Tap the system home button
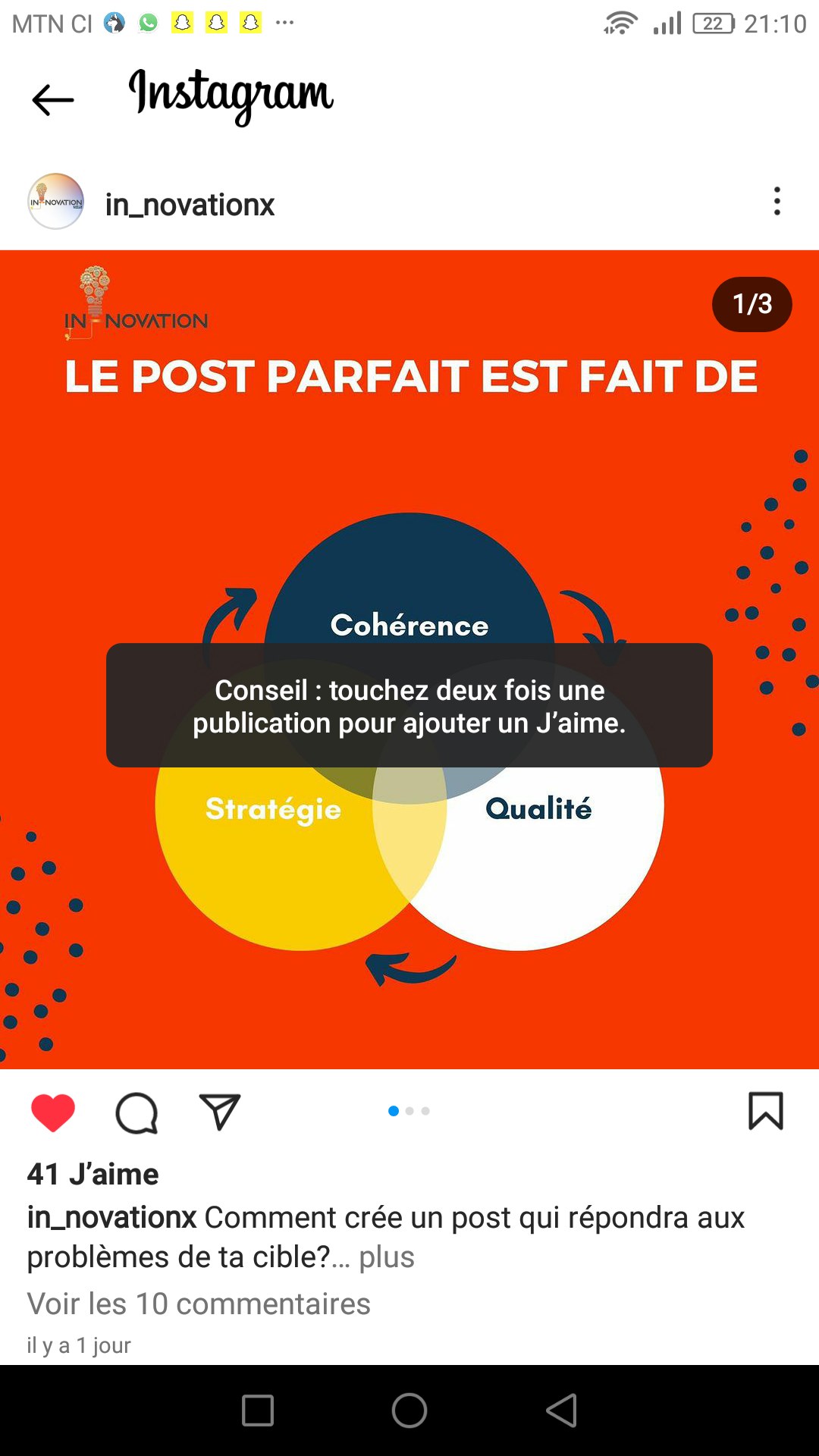 [409, 1410]
